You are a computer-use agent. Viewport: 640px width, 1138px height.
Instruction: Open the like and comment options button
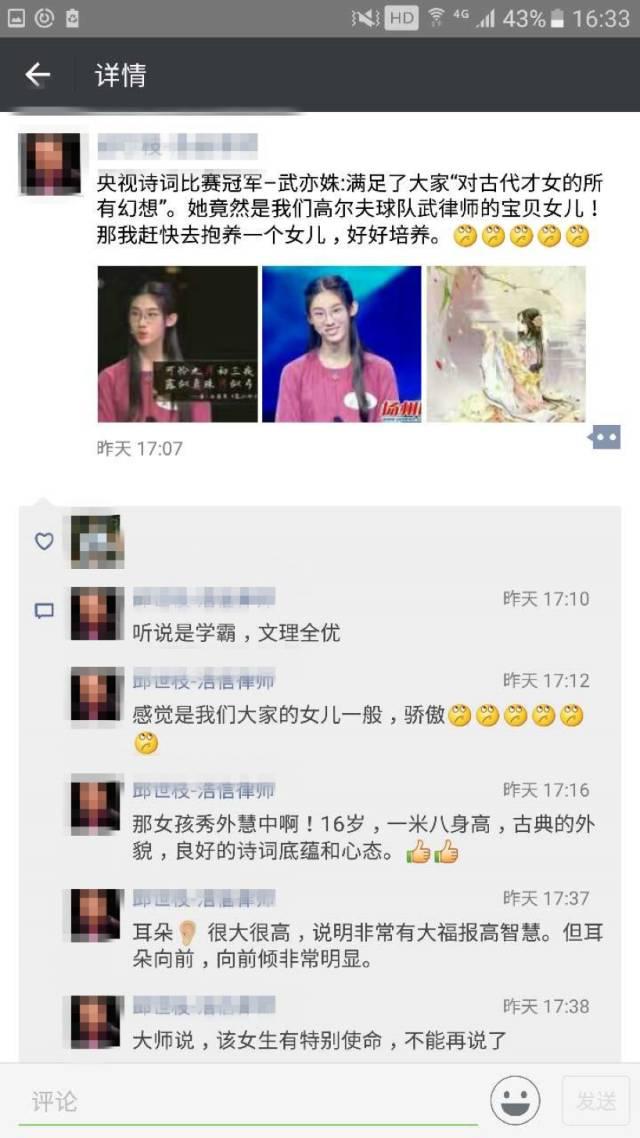point(605,437)
